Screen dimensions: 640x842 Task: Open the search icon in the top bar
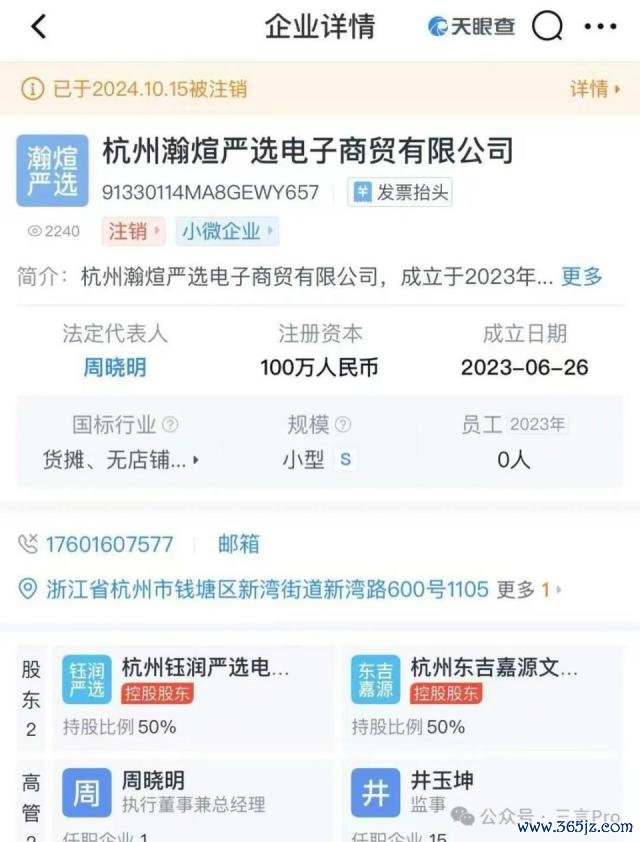point(547,27)
